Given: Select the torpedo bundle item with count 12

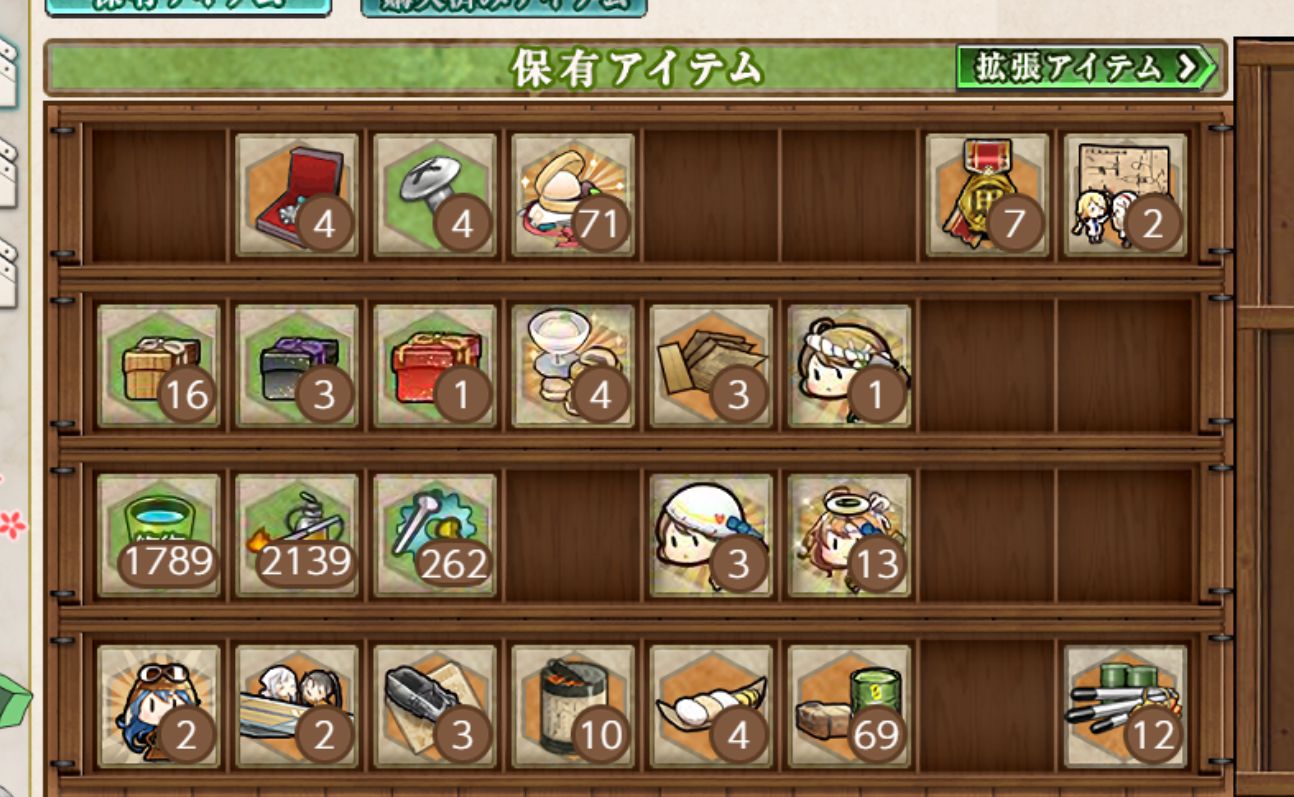Looking at the screenshot, I should click(1125, 706).
